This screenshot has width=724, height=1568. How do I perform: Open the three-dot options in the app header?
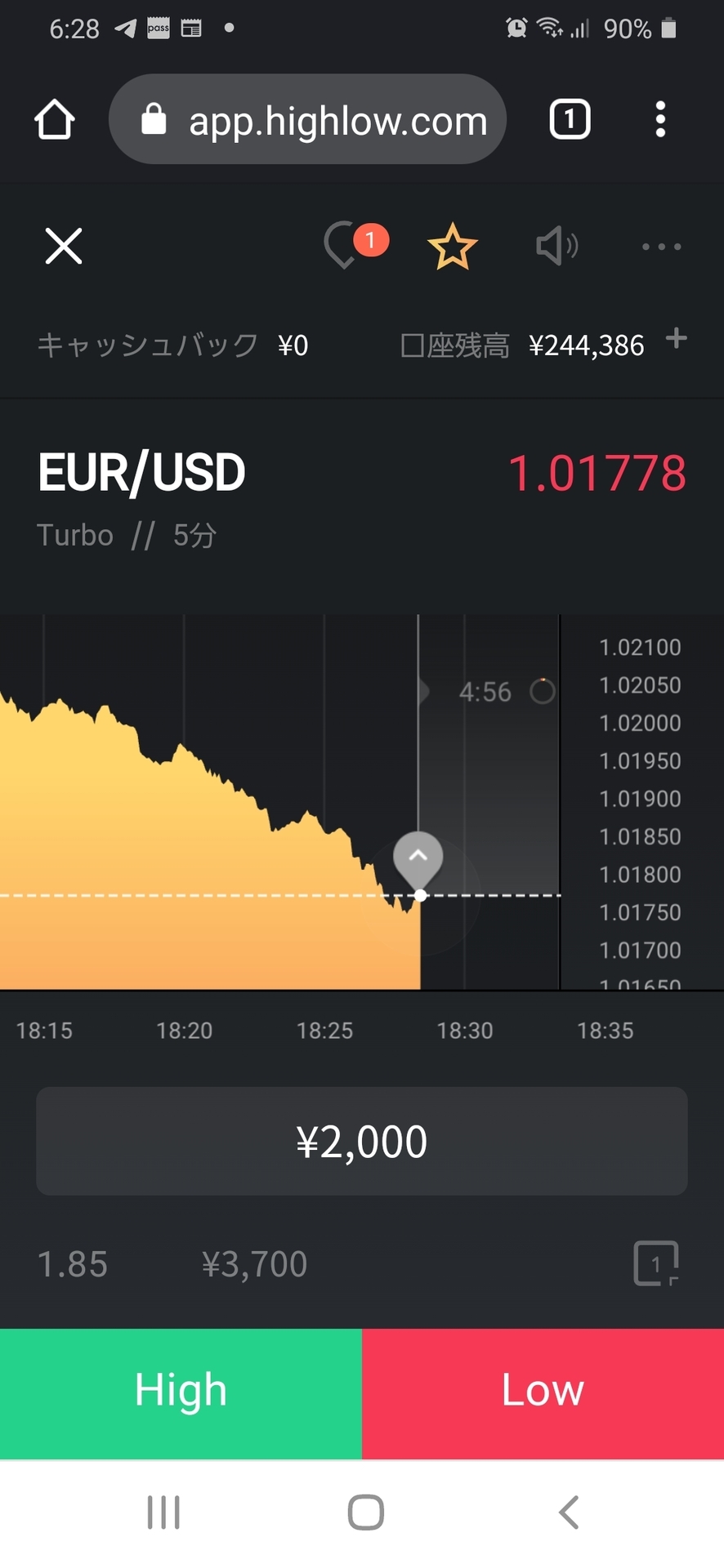[x=661, y=246]
